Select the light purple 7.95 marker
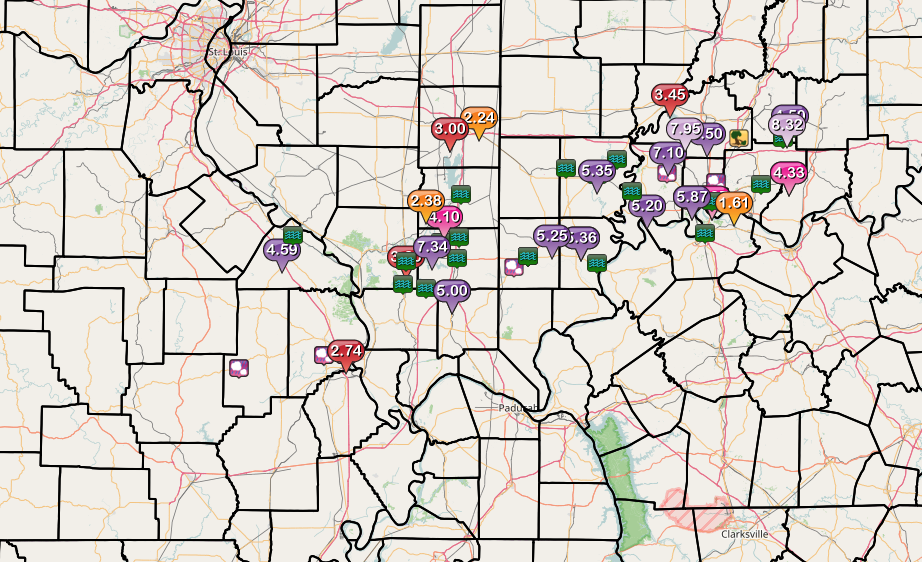Screen dimensions: 922x562 [x=686, y=130]
